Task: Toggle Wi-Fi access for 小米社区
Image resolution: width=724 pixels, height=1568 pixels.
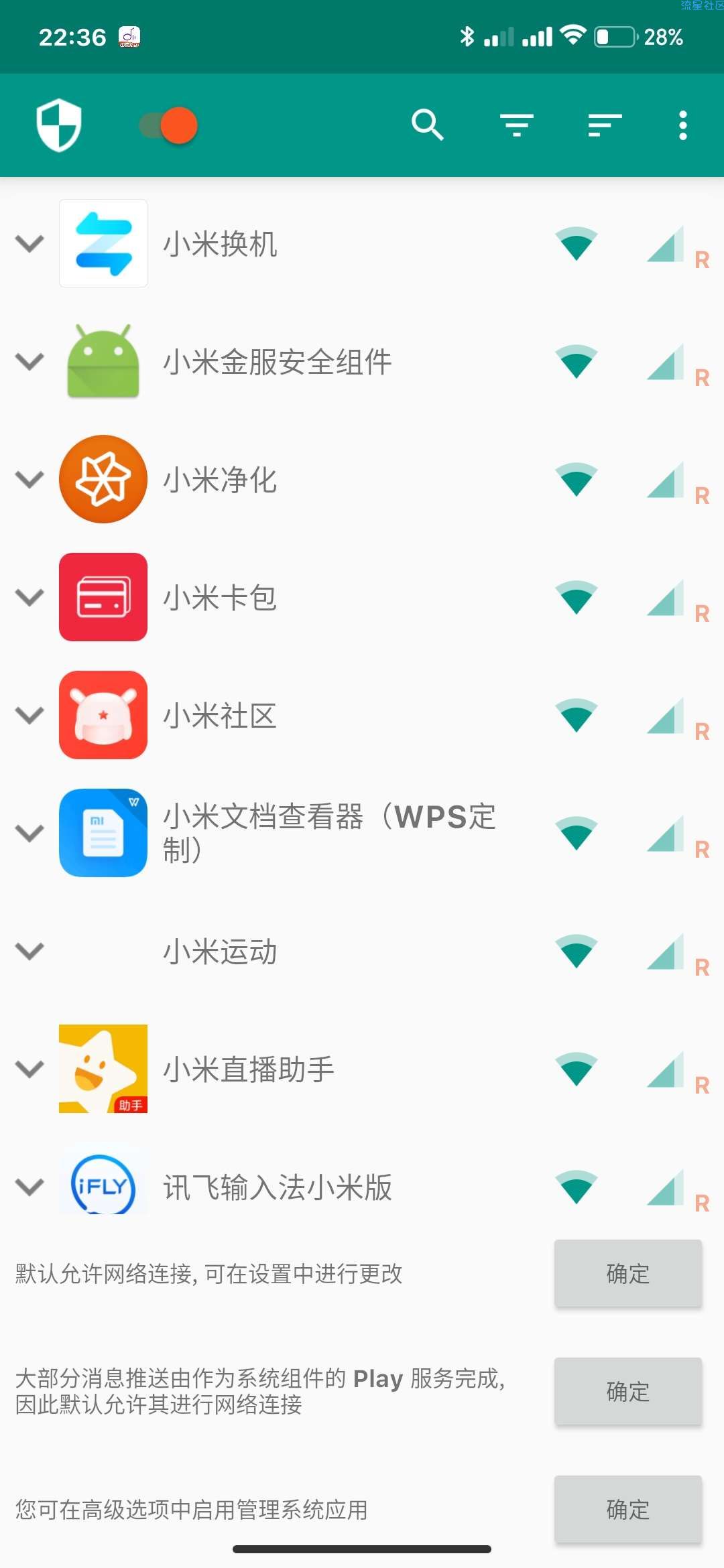Action: click(x=577, y=716)
